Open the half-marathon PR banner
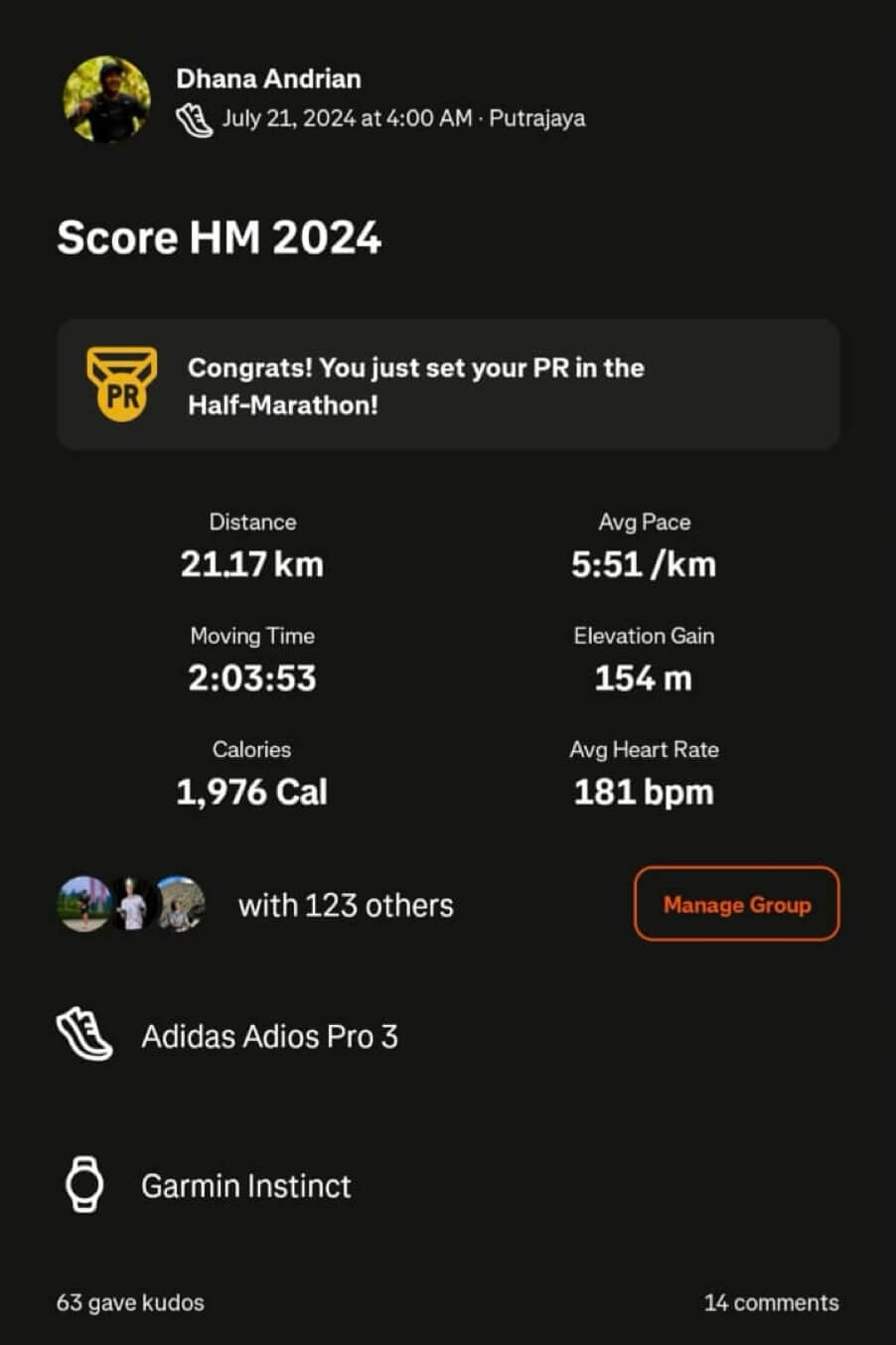 447,385
